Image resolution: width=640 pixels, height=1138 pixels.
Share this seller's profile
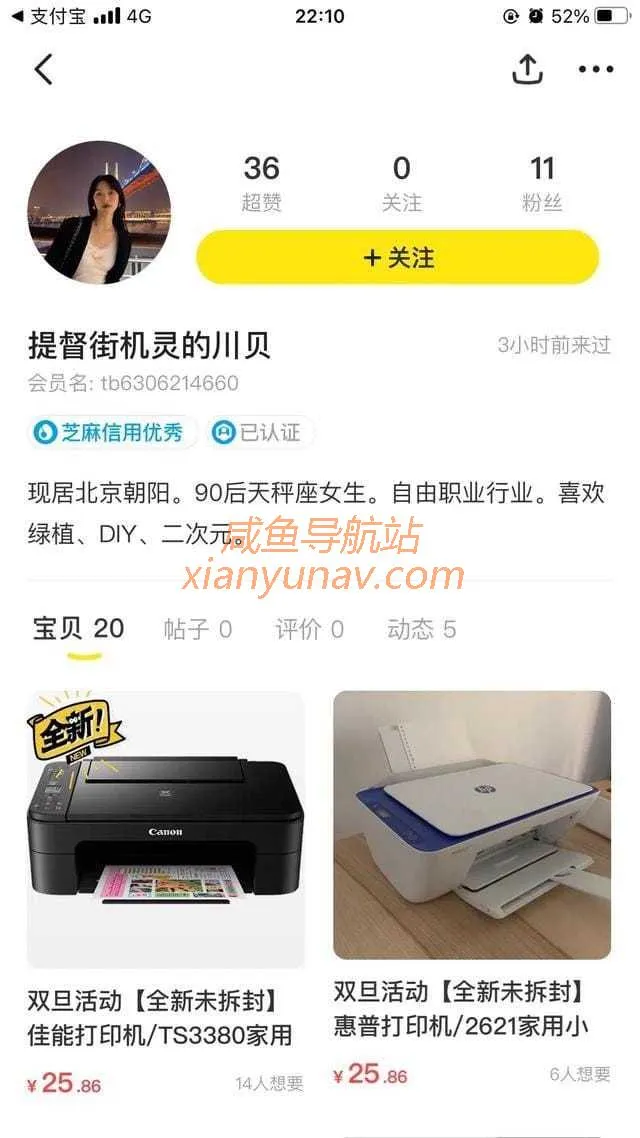[527, 69]
